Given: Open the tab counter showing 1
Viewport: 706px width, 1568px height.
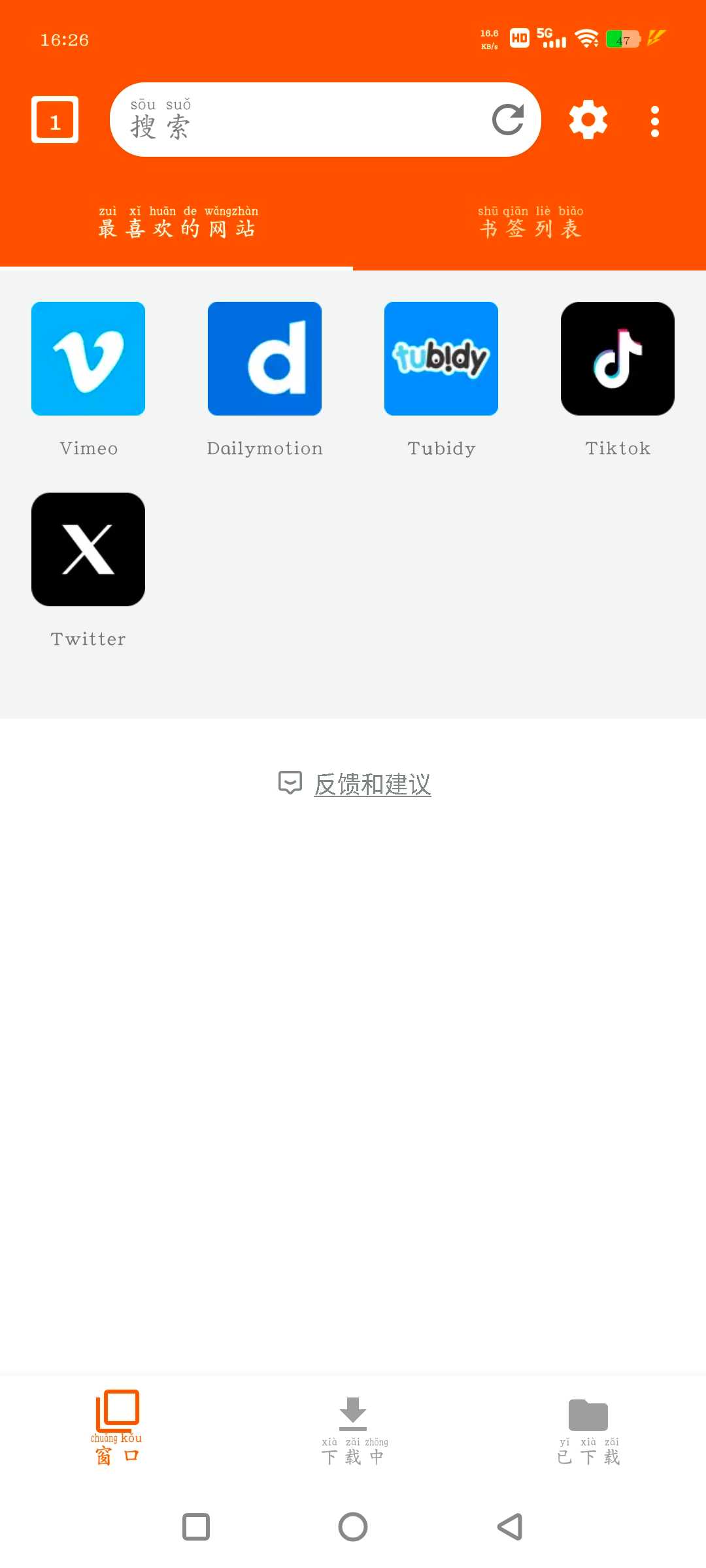Looking at the screenshot, I should pos(55,120).
